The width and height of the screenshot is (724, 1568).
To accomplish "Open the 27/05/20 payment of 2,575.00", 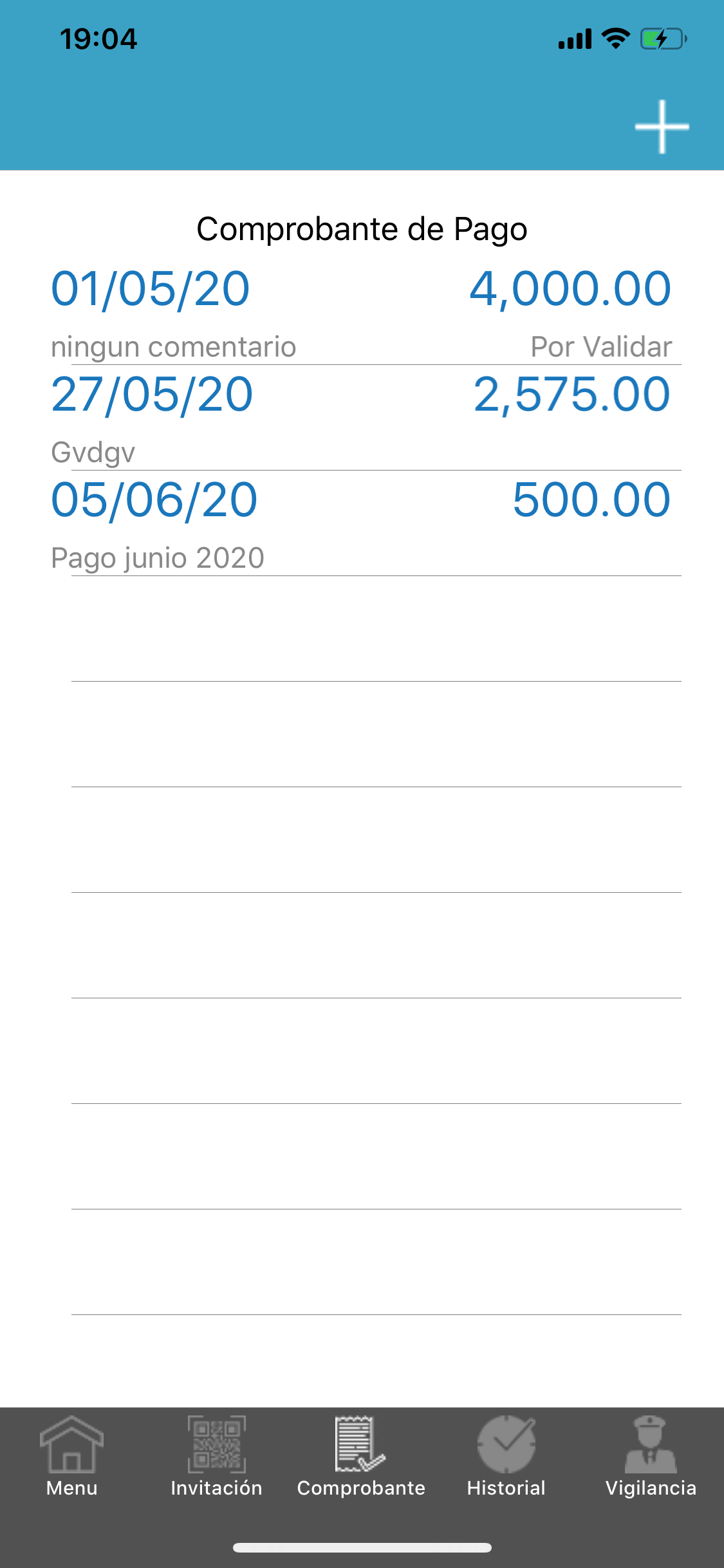I will pyautogui.click(x=362, y=418).
